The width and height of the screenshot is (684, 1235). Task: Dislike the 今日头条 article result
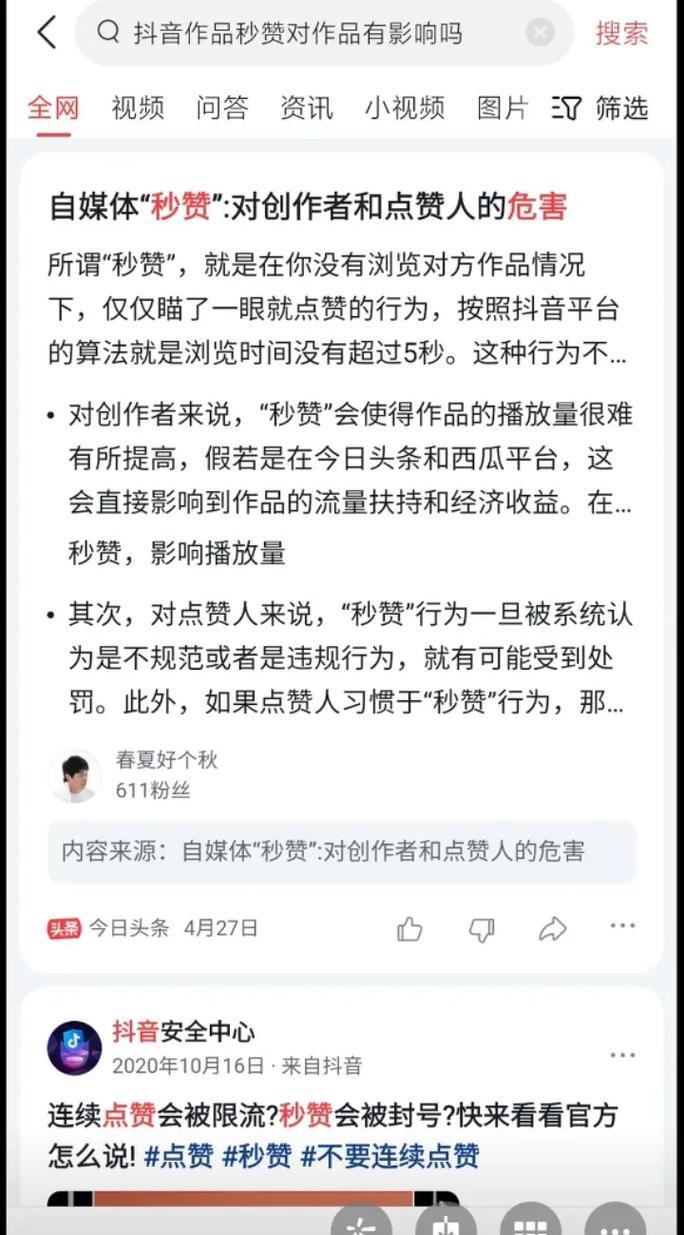[482, 929]
